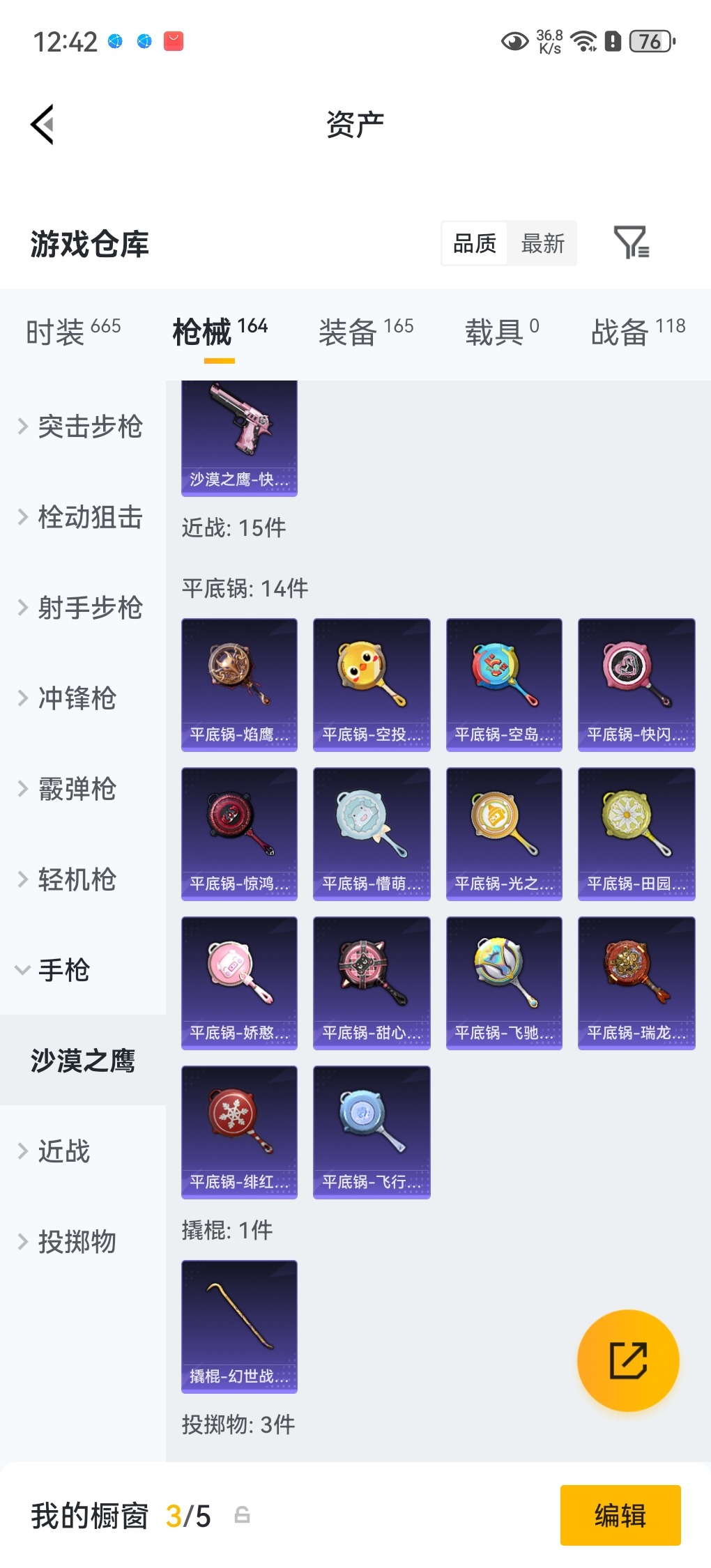The width and height of the screenshot is (711, 1568).
Task: Expand the 突击步枪 category
Action: [83, 427]
